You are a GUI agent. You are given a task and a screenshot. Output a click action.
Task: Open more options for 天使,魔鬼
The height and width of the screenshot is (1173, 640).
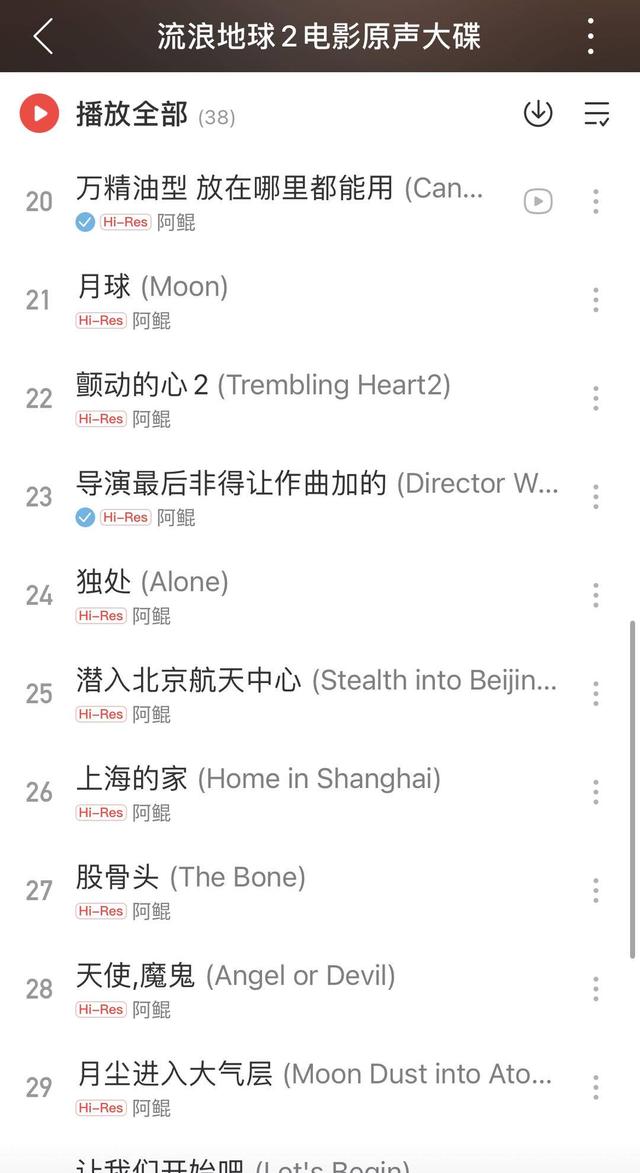tap(595, 989)
